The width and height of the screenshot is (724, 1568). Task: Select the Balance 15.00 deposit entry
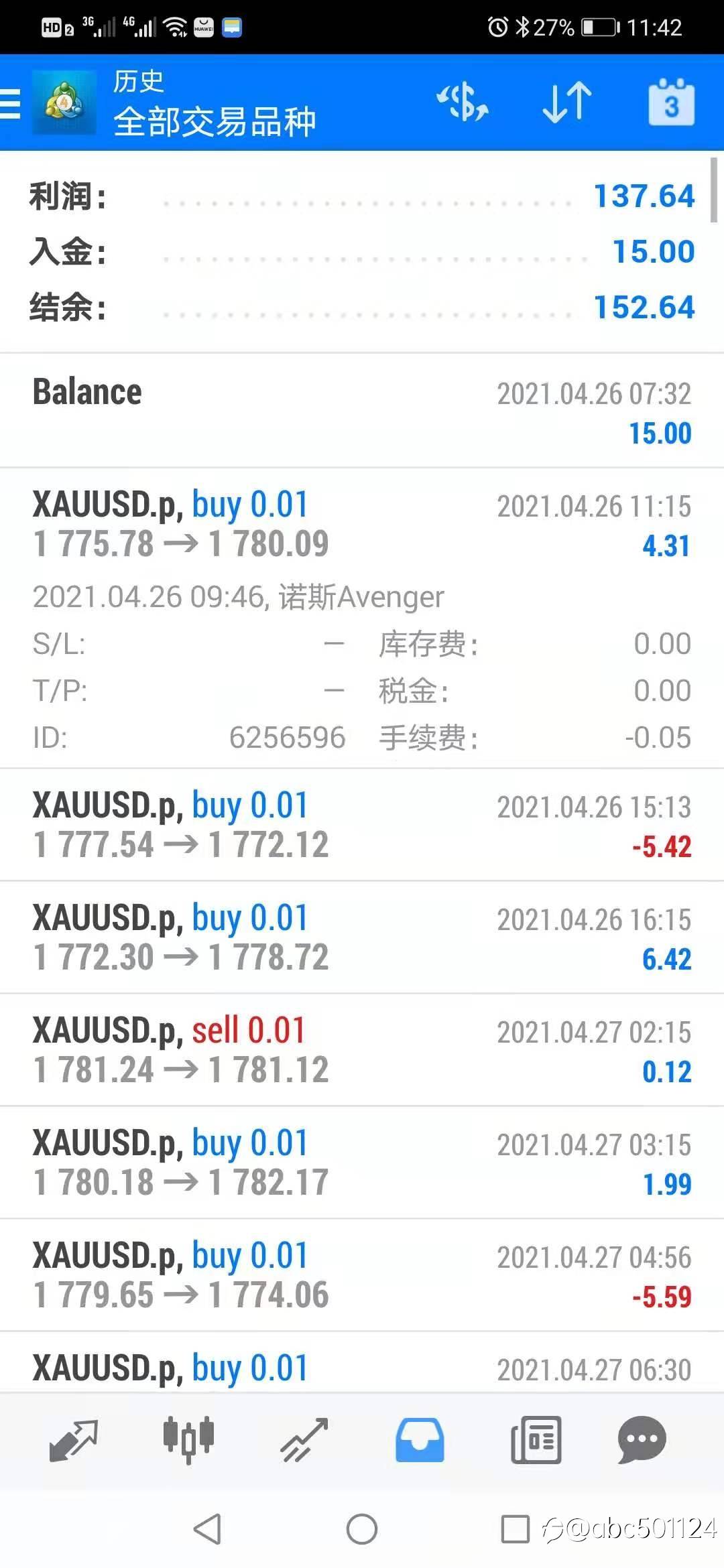coord(362,411)
